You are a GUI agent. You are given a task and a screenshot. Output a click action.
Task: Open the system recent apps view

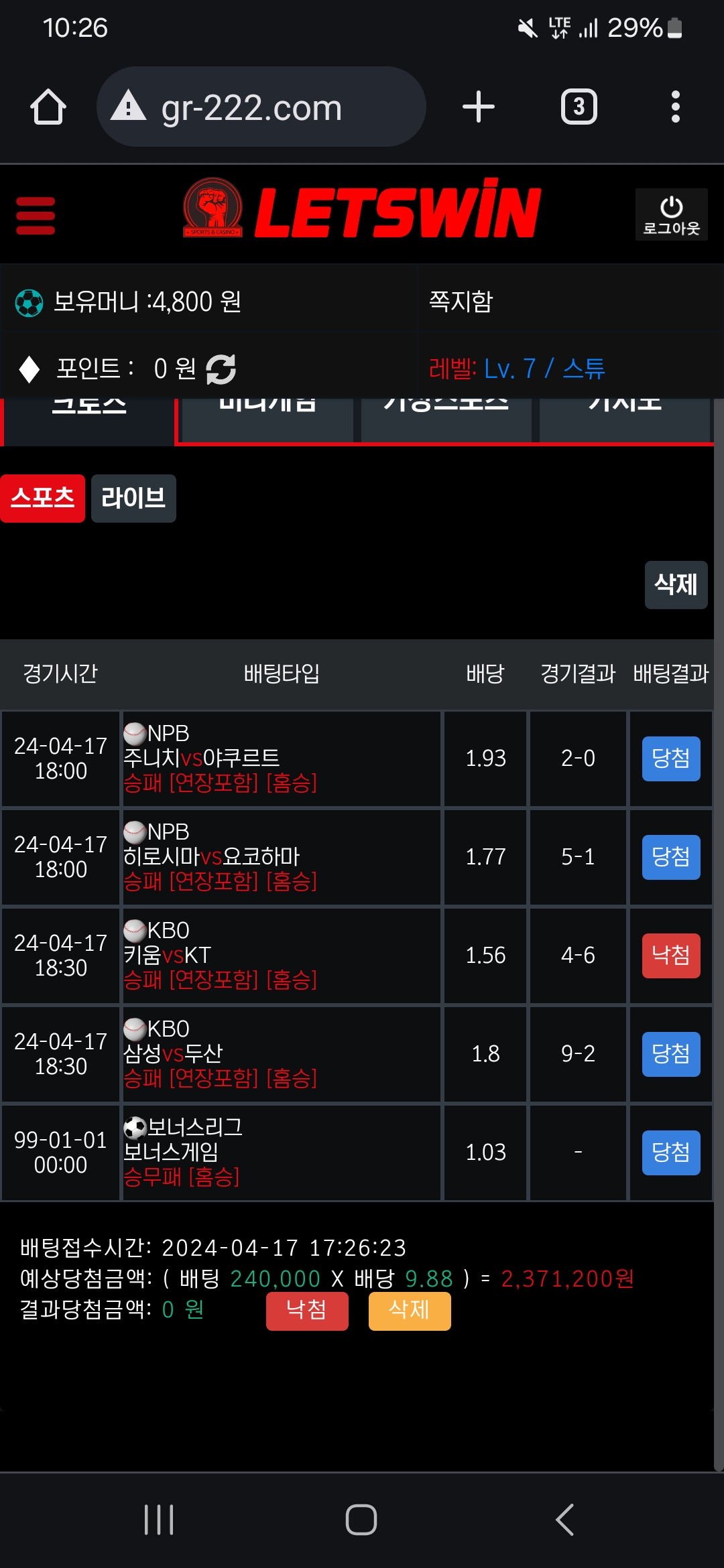[x=159, y=1519]
